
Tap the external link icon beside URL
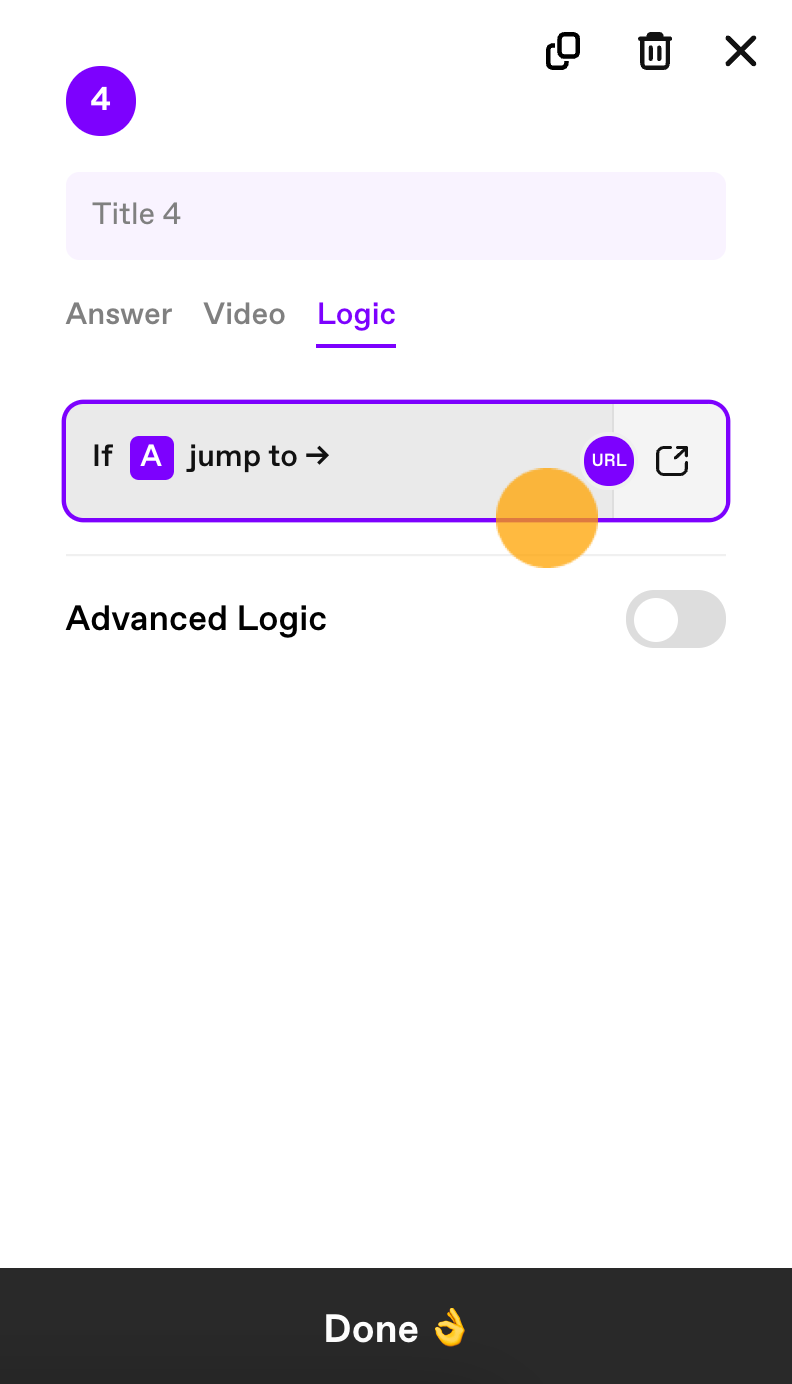(x=672, y=461)
